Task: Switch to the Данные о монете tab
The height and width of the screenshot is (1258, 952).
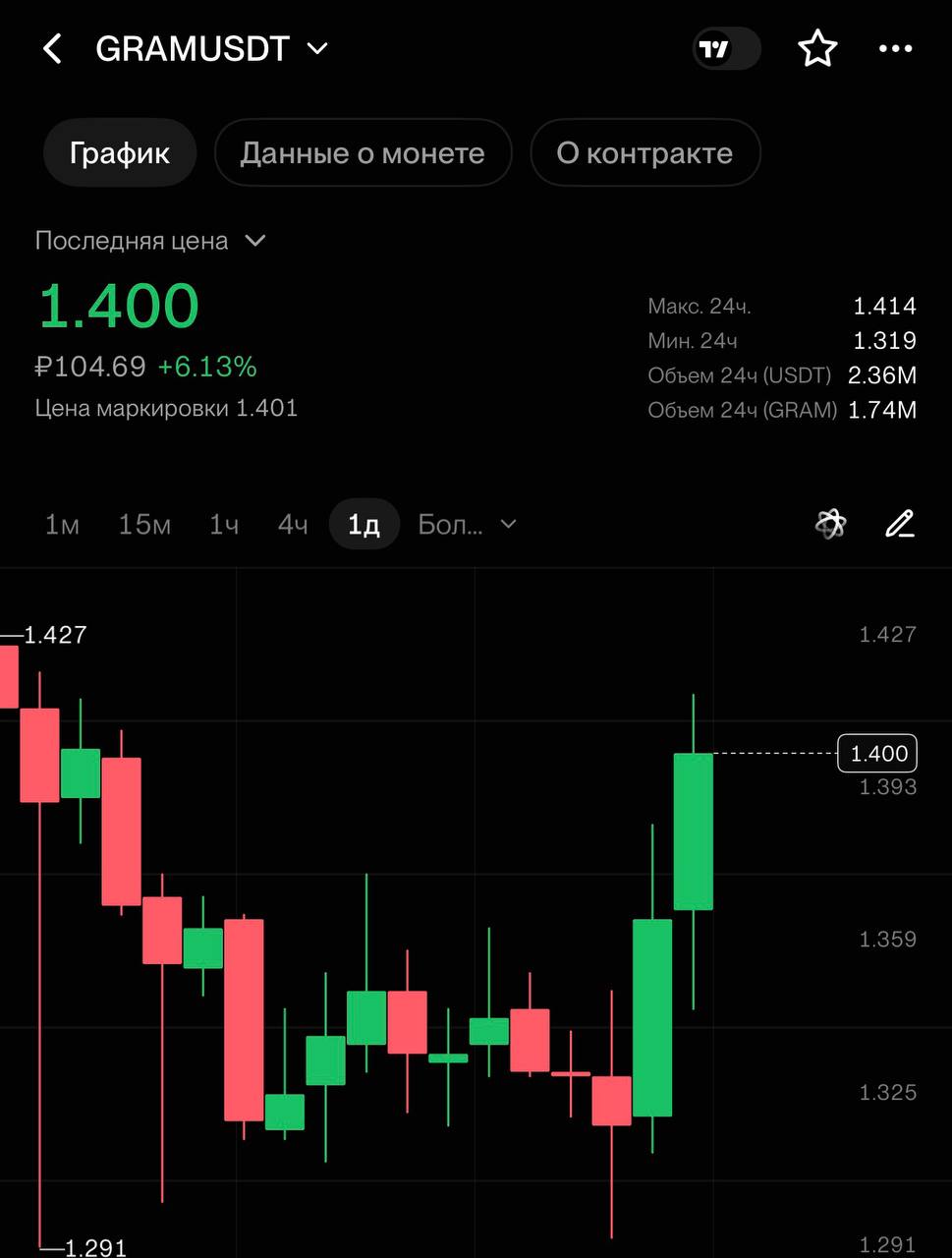Action: pyautogui.click(x=363, y=152)
